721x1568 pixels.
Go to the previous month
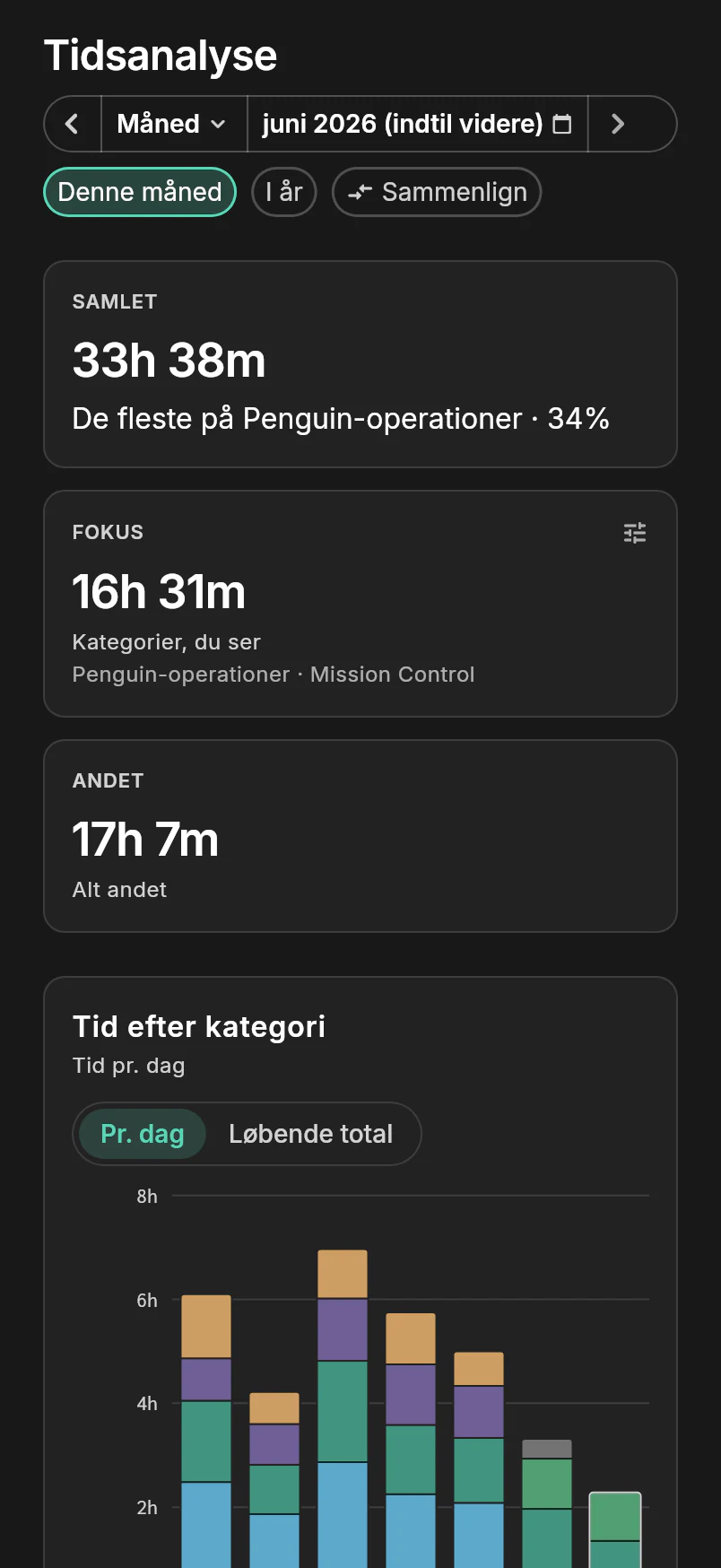(x=73, y=124)
